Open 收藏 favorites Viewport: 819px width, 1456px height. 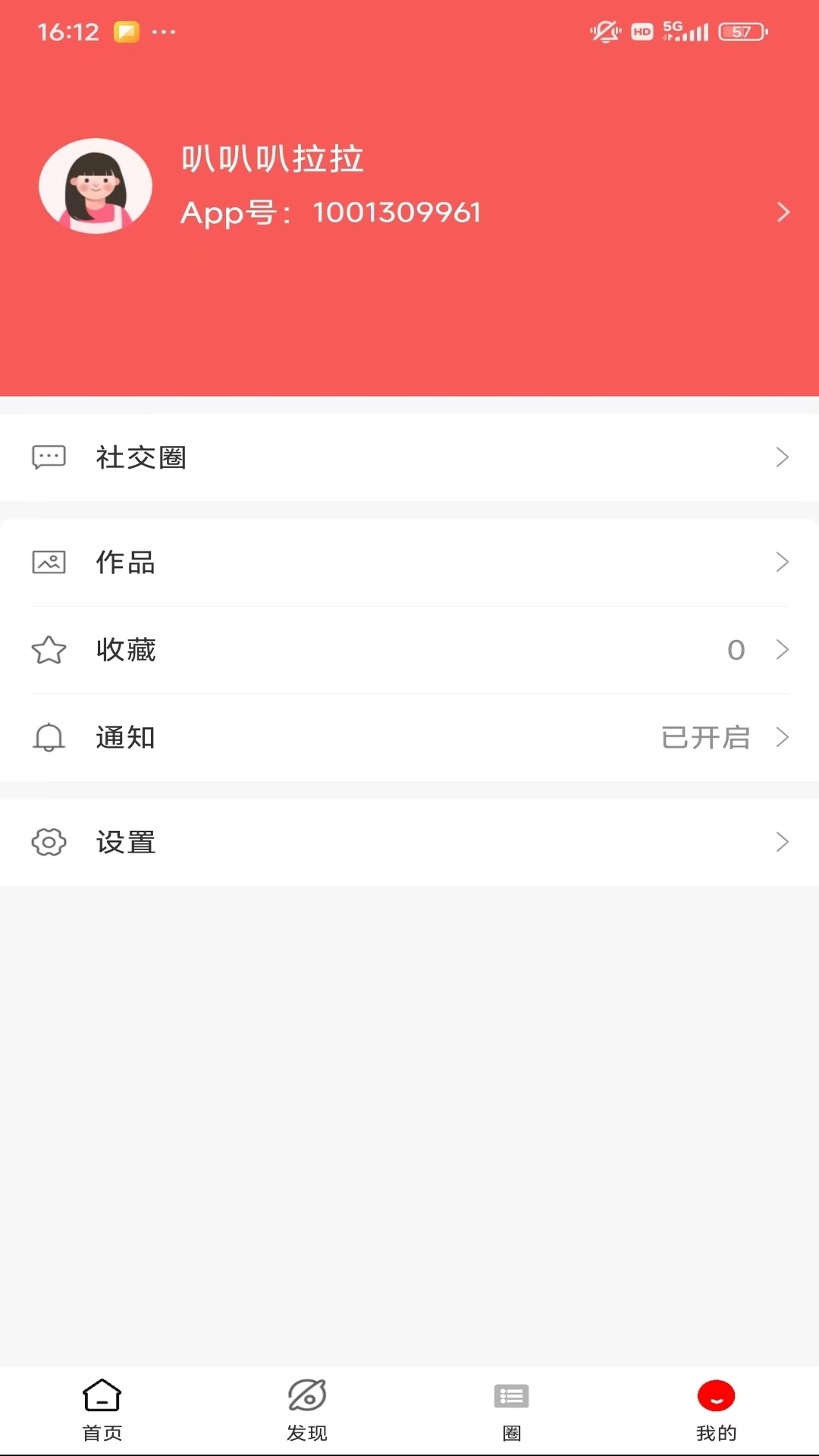(409, 650)
